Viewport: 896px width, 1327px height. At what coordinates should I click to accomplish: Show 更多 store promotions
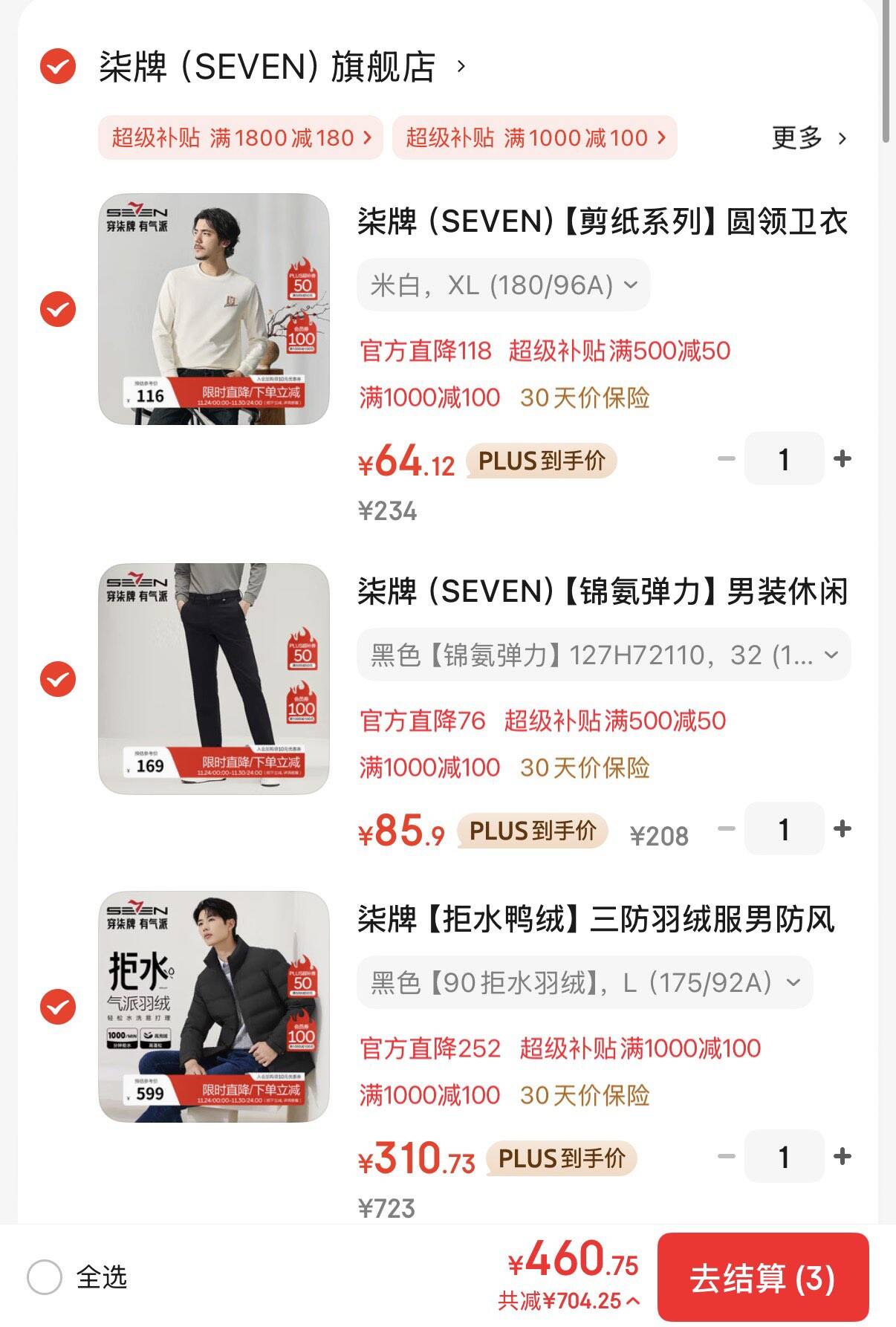pos(808,137)
